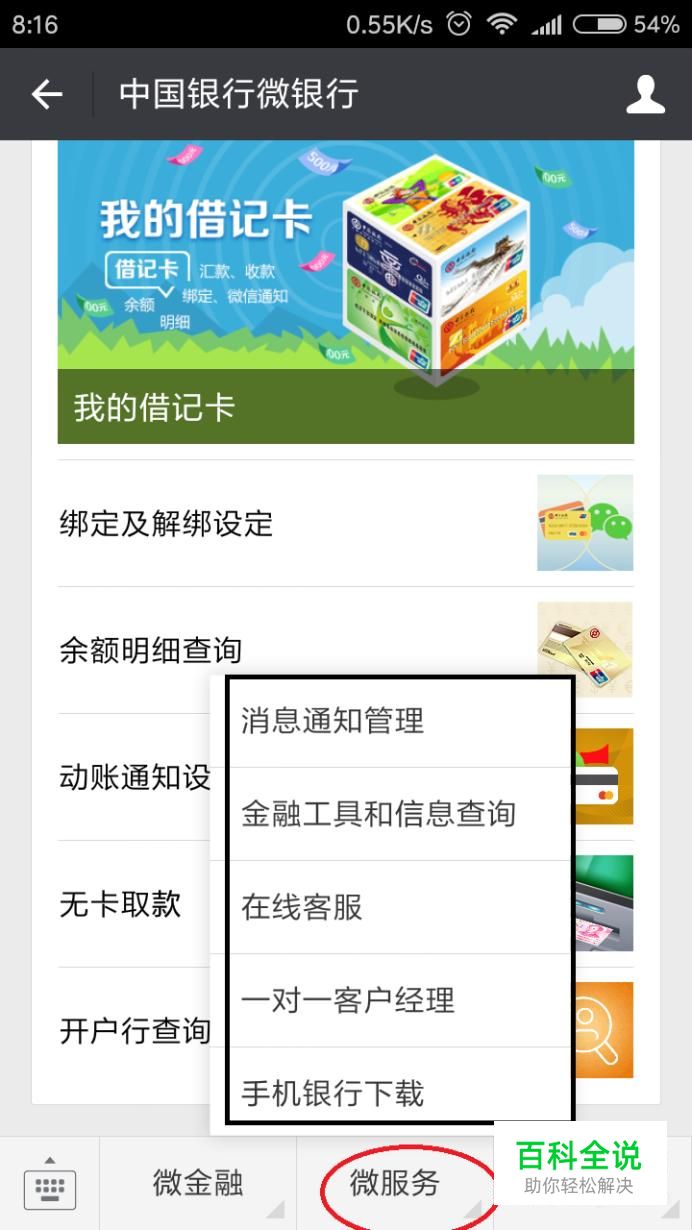Tap 手机银行下载

point(399,1092)
